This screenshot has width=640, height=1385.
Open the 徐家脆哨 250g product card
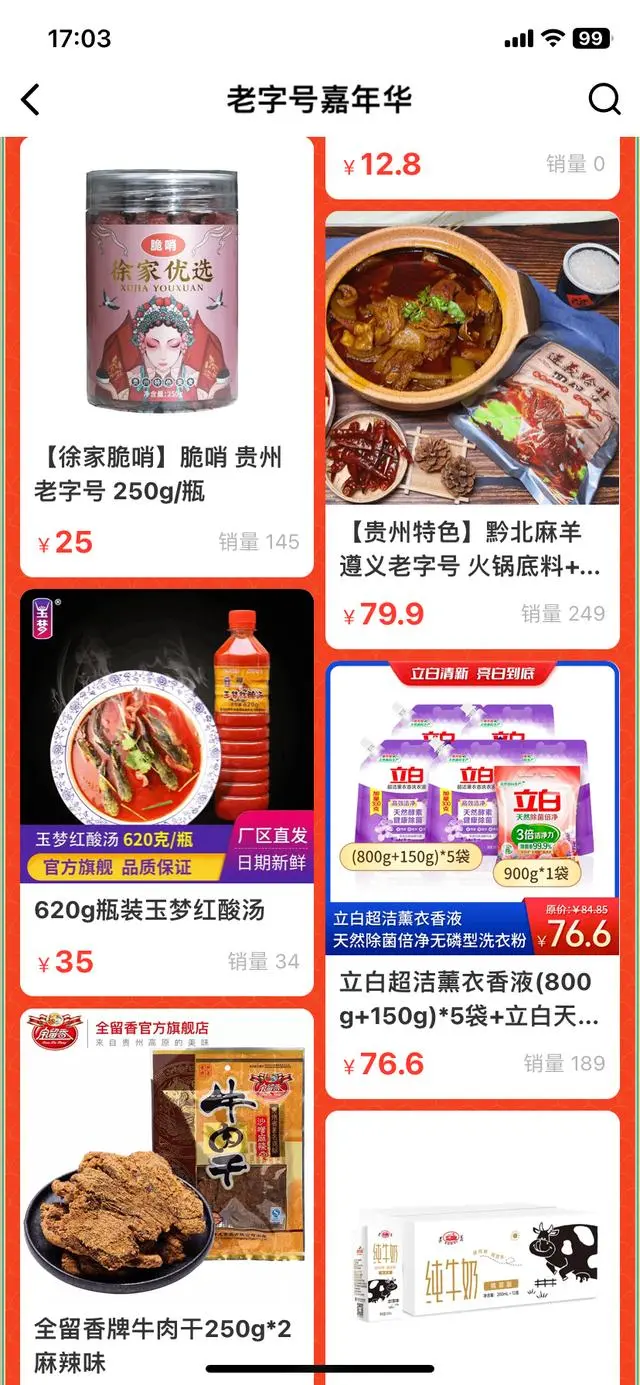click(x=167, y=358)
